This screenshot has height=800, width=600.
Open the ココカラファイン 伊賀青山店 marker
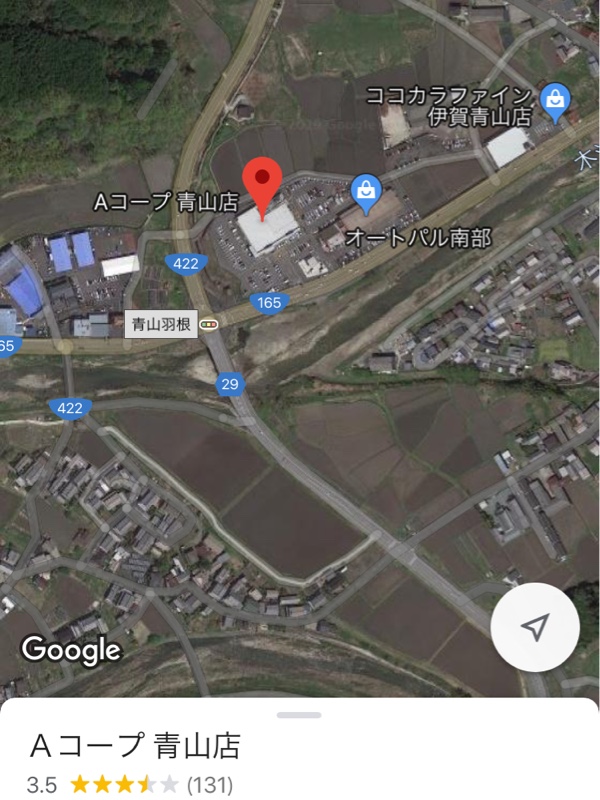tap(553, 100)
